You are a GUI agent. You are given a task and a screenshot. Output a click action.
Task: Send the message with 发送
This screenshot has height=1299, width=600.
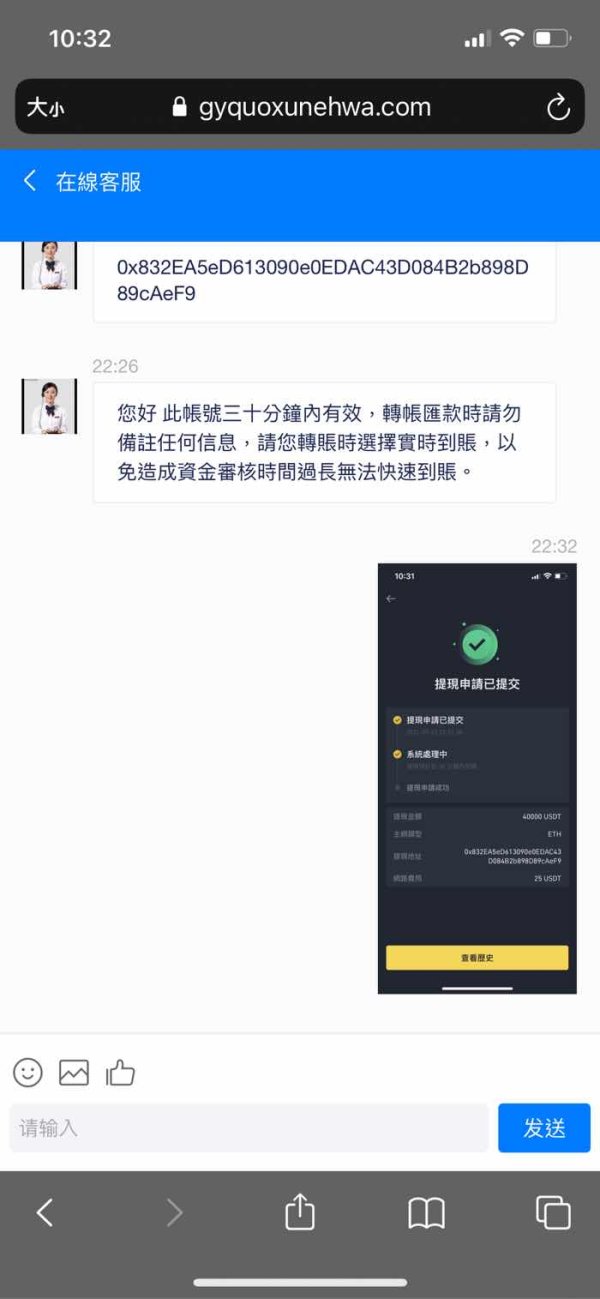[544, 1128]
